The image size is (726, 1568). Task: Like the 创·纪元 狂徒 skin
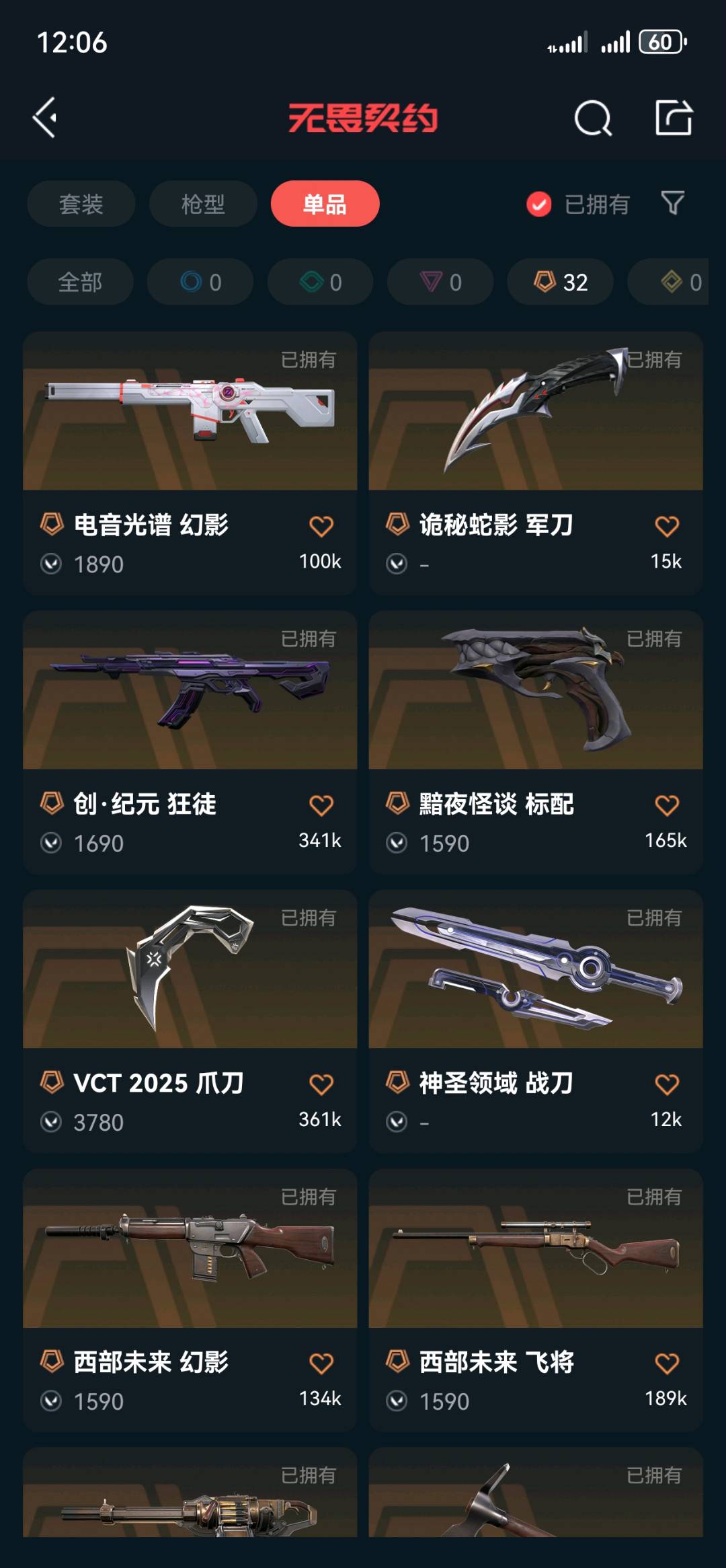click(x=321, y=805)
